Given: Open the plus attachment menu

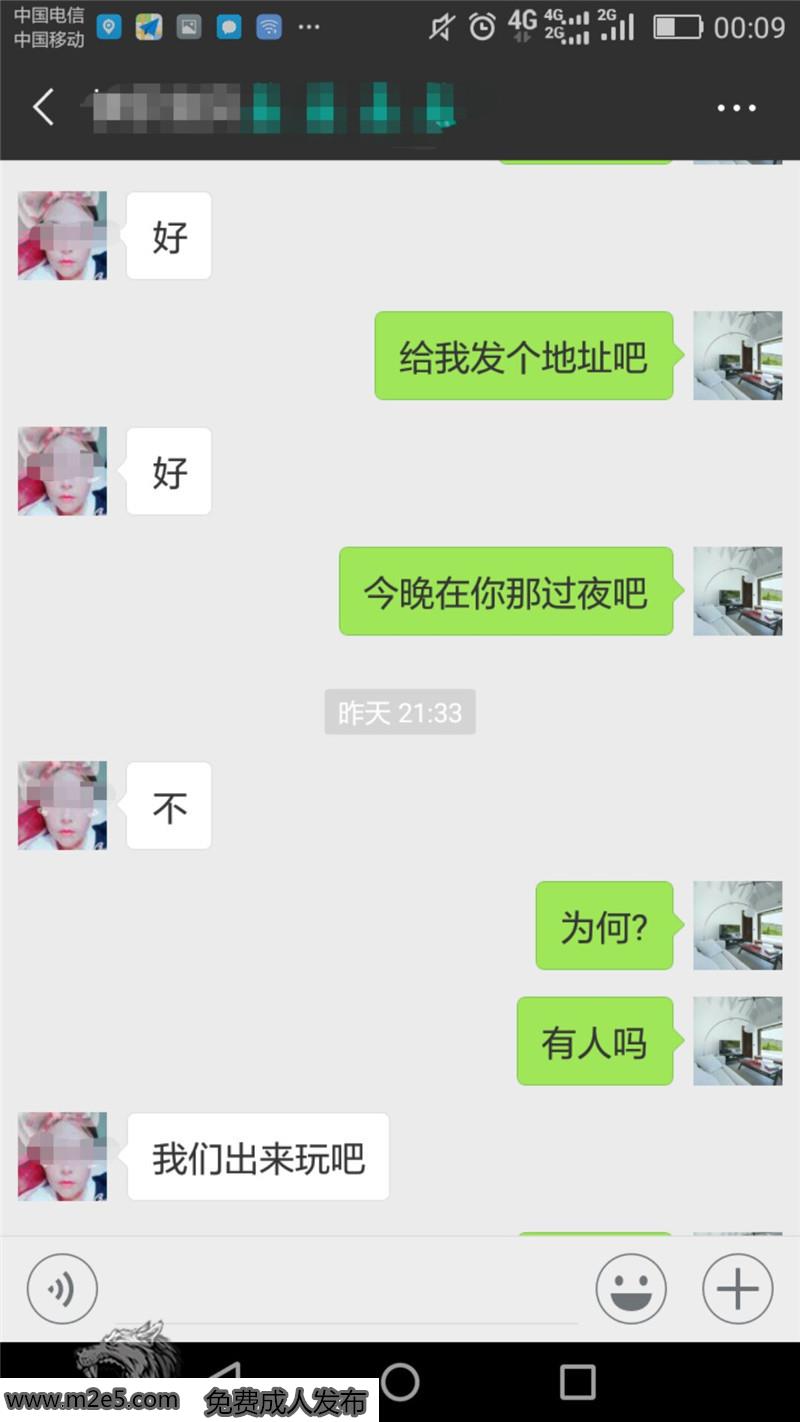Looking at the screenshot, I should point(738,1289).
